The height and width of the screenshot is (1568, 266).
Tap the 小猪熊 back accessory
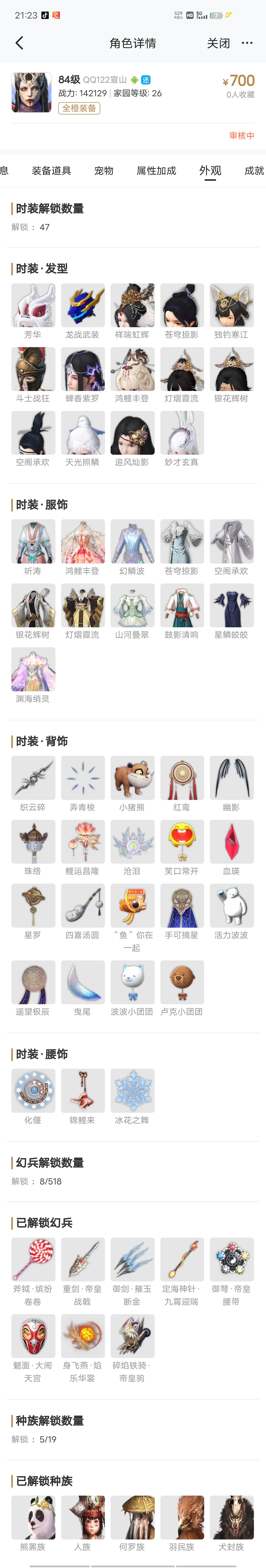pyautogui.click(x=132, y=778)
